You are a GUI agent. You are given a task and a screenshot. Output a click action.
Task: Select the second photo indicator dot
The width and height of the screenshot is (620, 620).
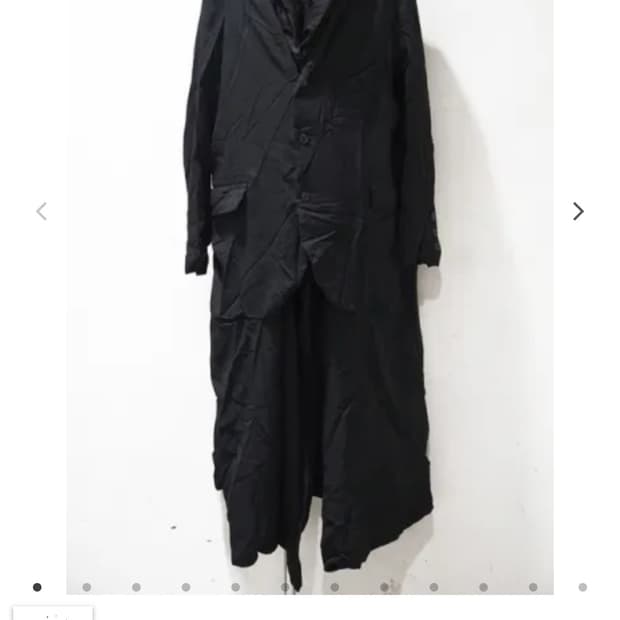pos(87,587)
